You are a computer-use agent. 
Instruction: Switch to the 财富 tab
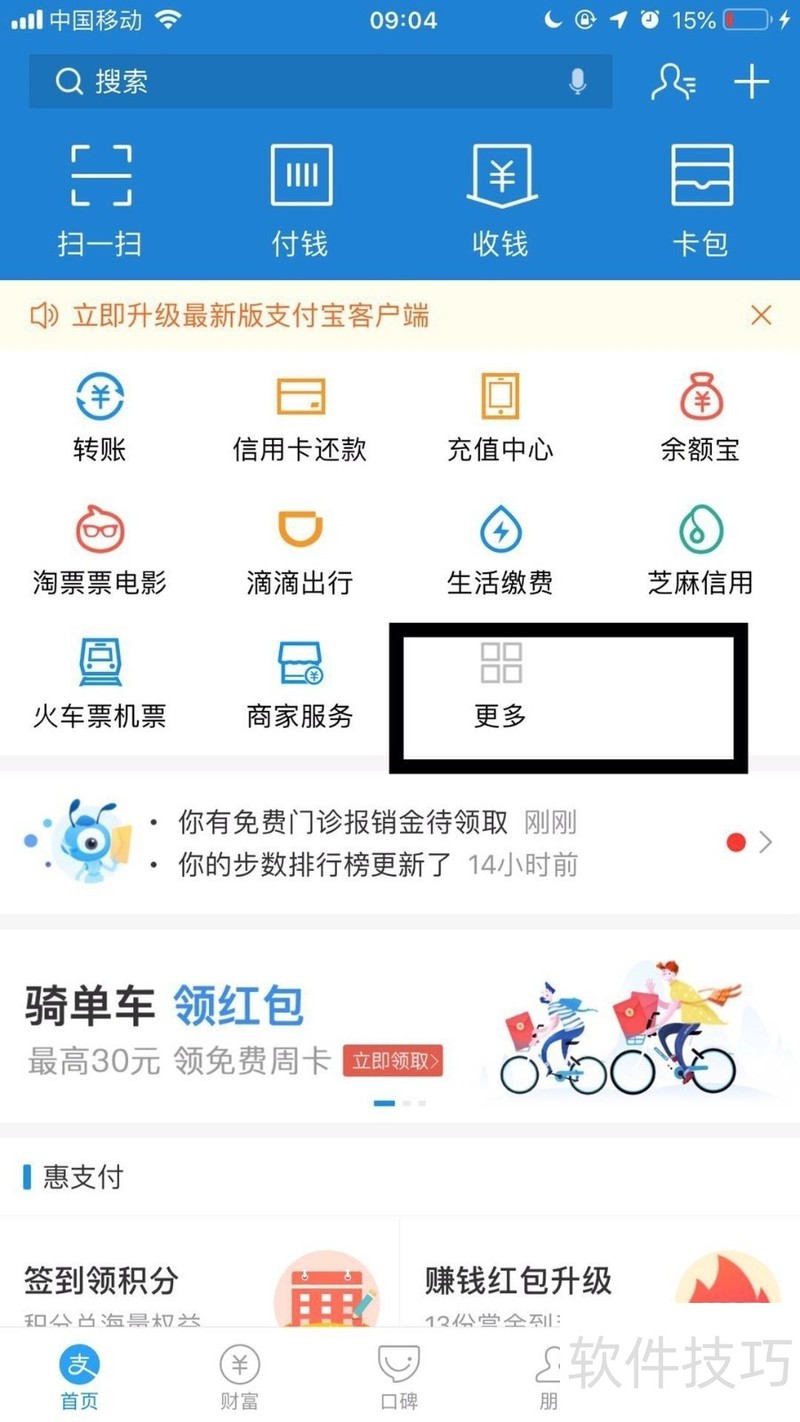coord(239,1375)
